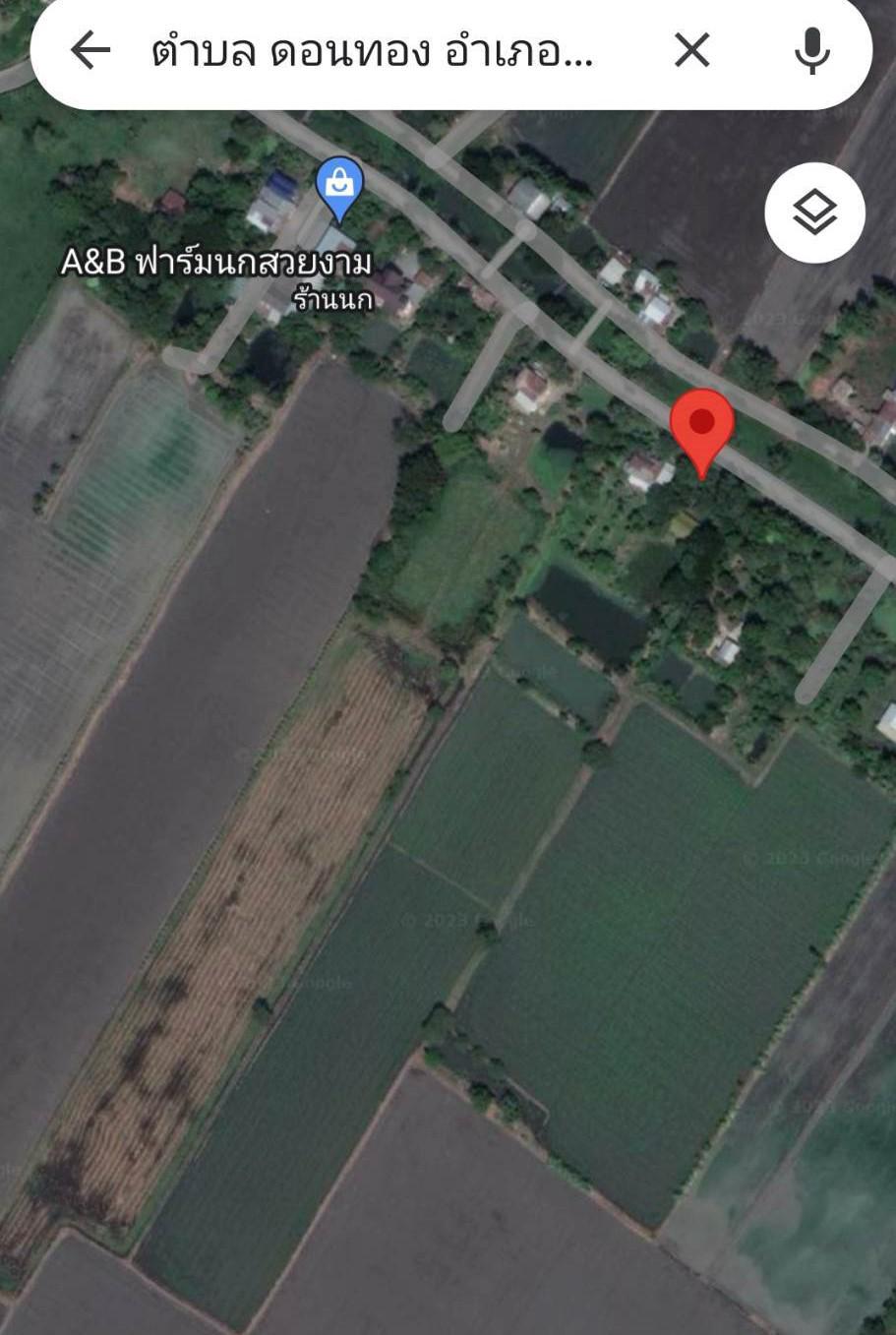The width and height of the screenshot is (896, 1335).
Task: Open the A&B ฟาร์มนกสวยงาม shop marker
Action: 339,185
